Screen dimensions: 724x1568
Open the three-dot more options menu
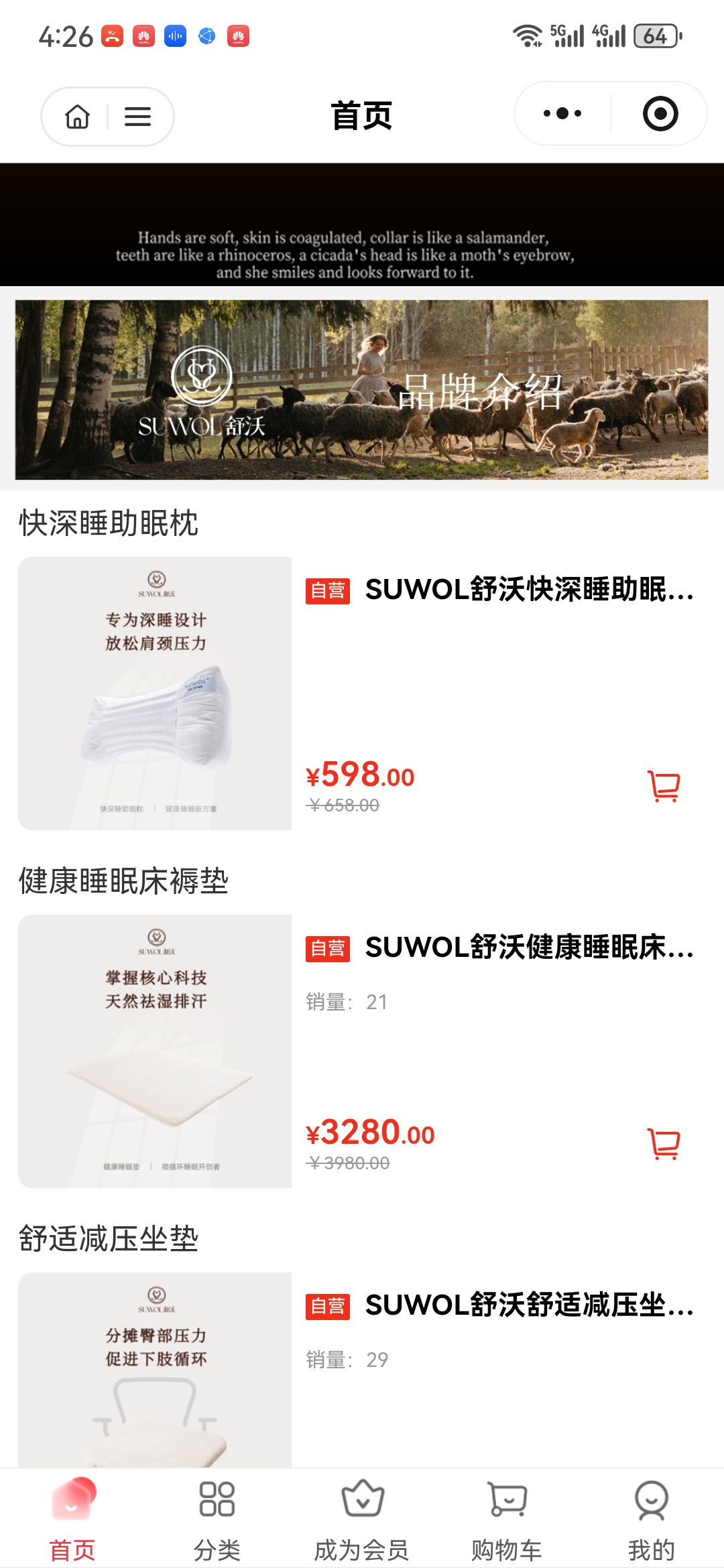pos(562,114)
